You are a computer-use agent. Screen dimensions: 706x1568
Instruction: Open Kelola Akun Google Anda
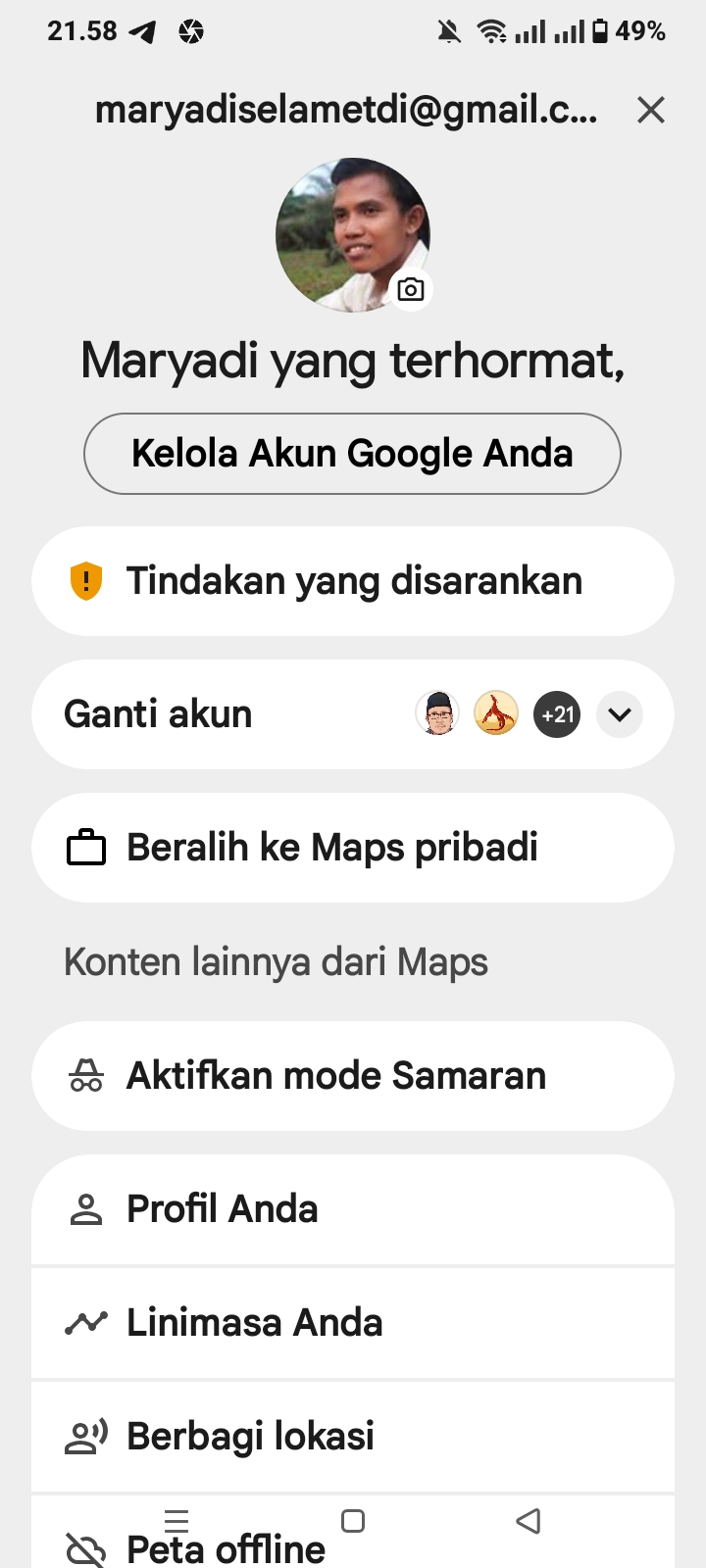pos(352,454)
